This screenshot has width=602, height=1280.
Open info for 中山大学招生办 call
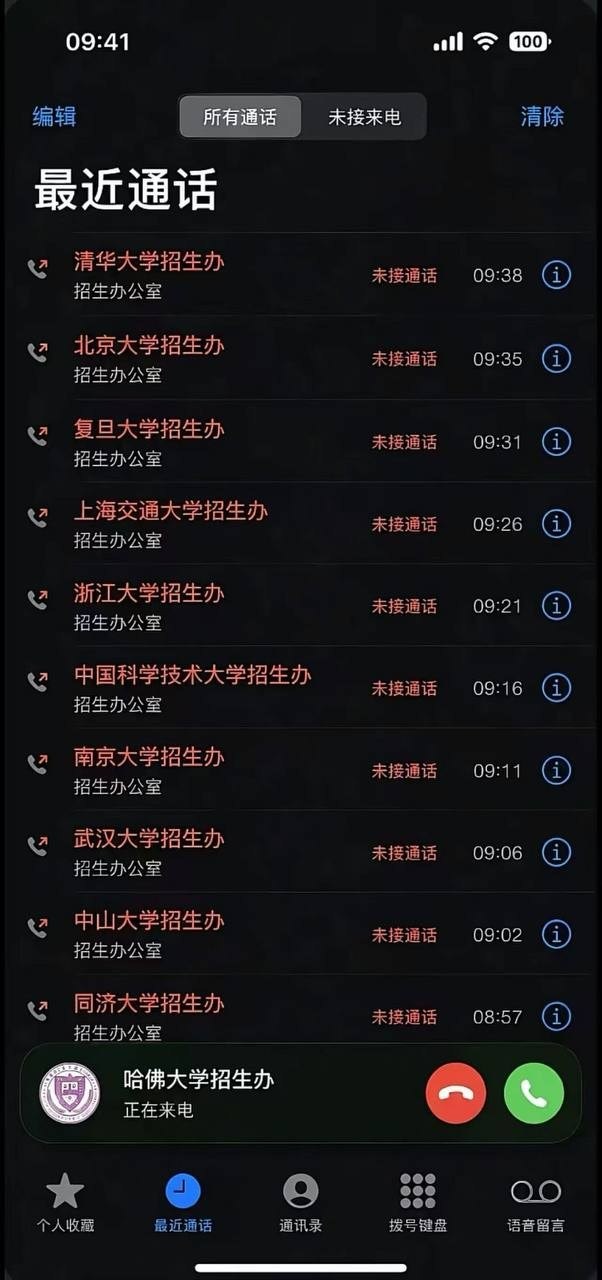click(x=556, y=934)
